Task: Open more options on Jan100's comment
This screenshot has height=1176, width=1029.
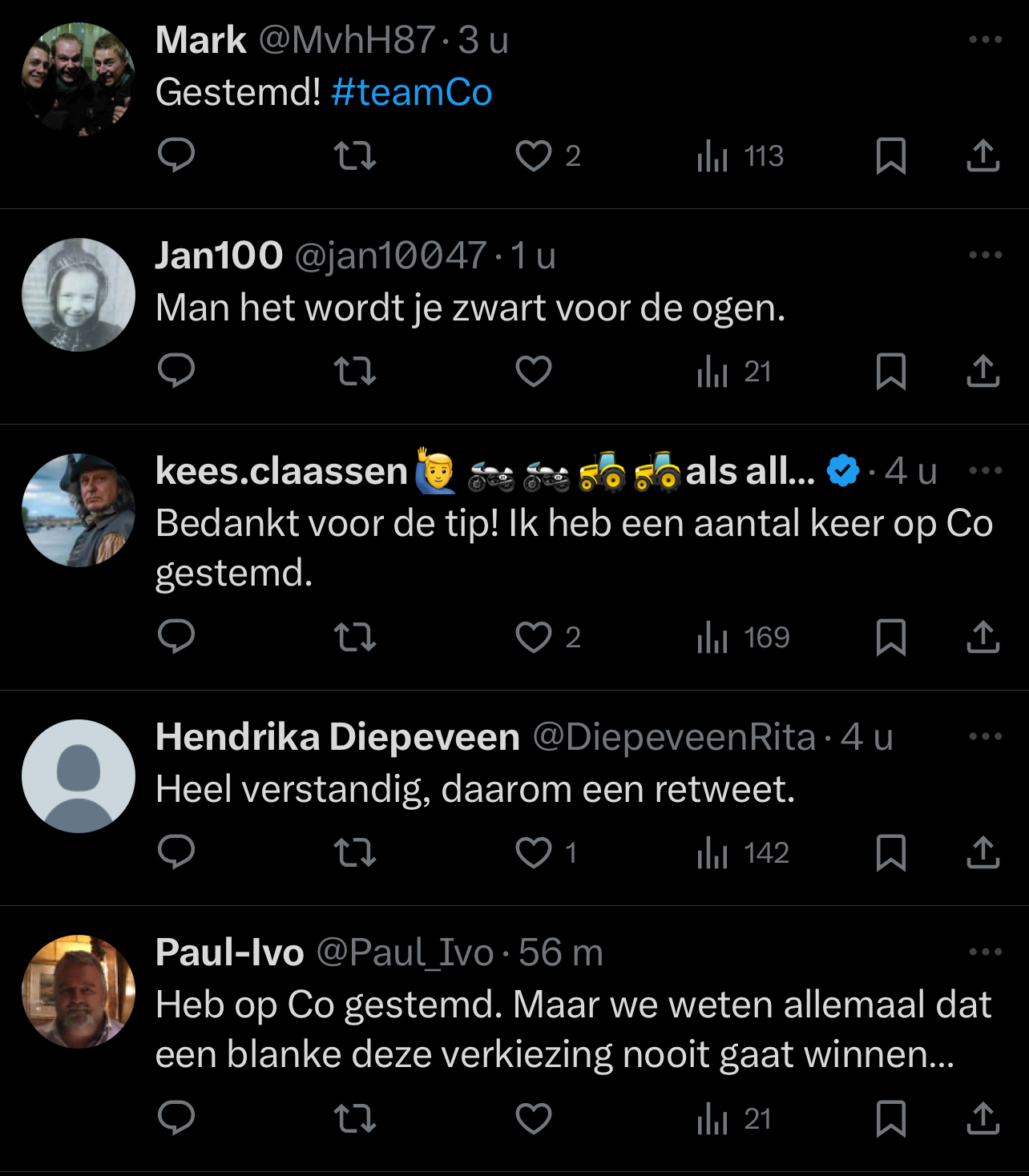Action: point(985,255)
